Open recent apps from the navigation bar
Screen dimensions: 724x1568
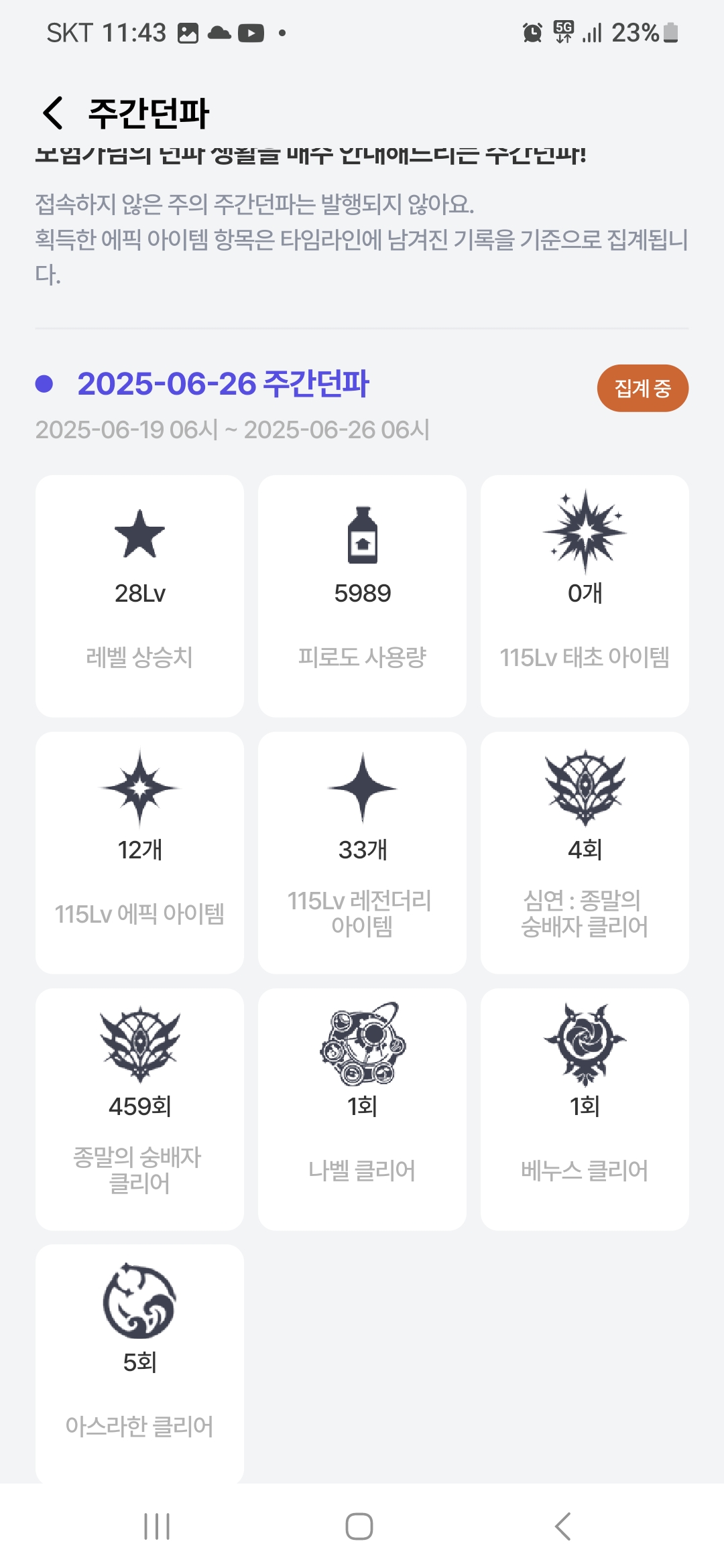pos(157,1526)
